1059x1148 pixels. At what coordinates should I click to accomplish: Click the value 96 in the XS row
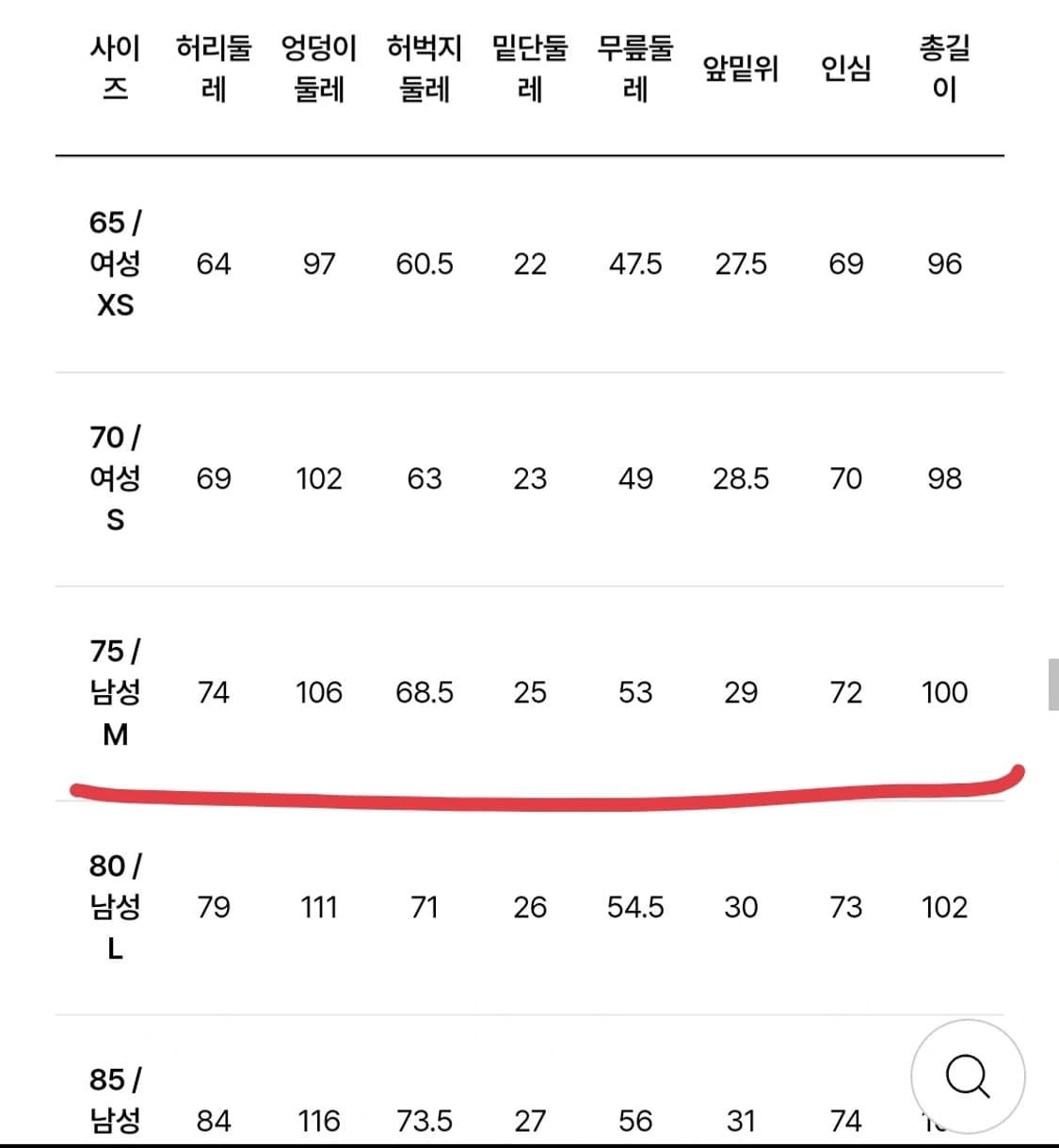[x=946, y=264]
